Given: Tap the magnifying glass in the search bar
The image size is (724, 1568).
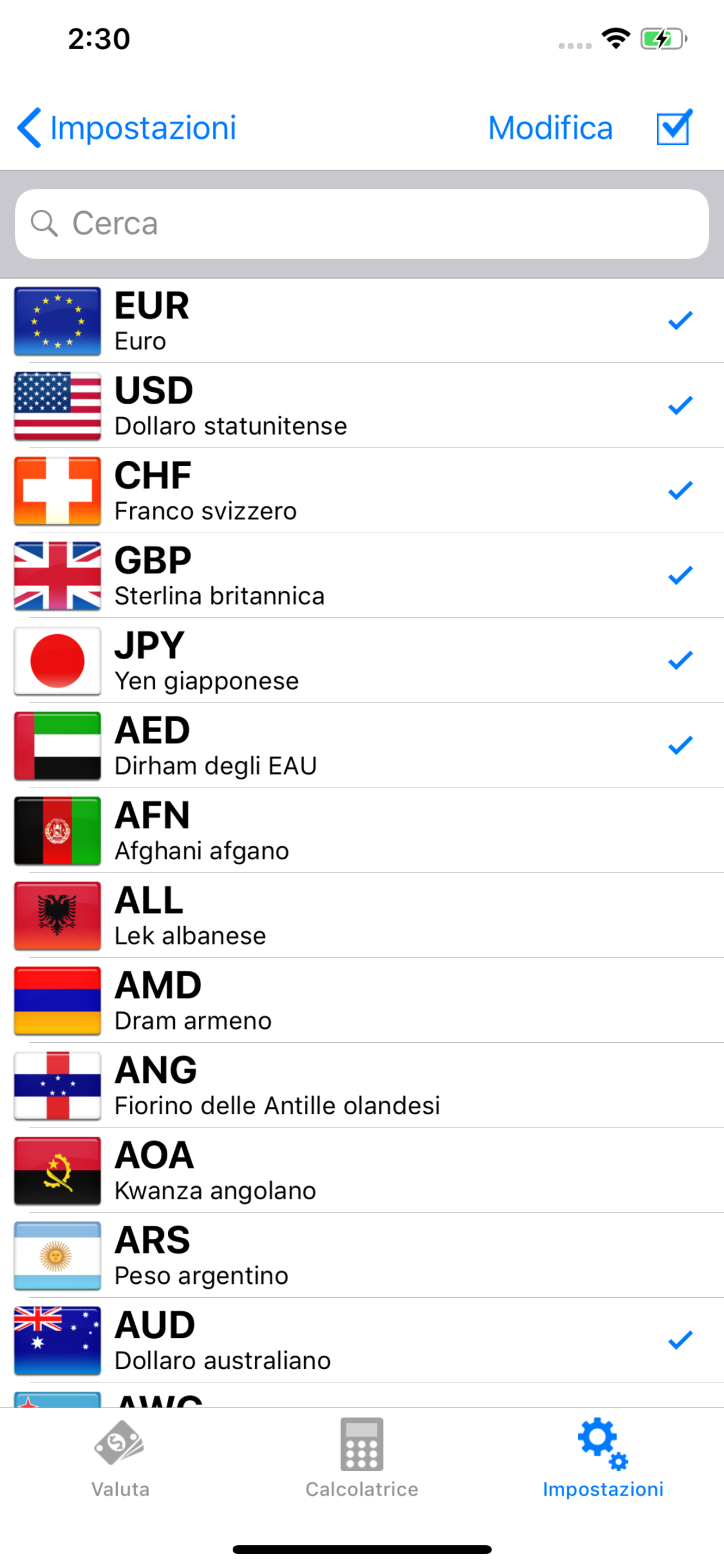Looking at the screenshot, I should (44, 223).
